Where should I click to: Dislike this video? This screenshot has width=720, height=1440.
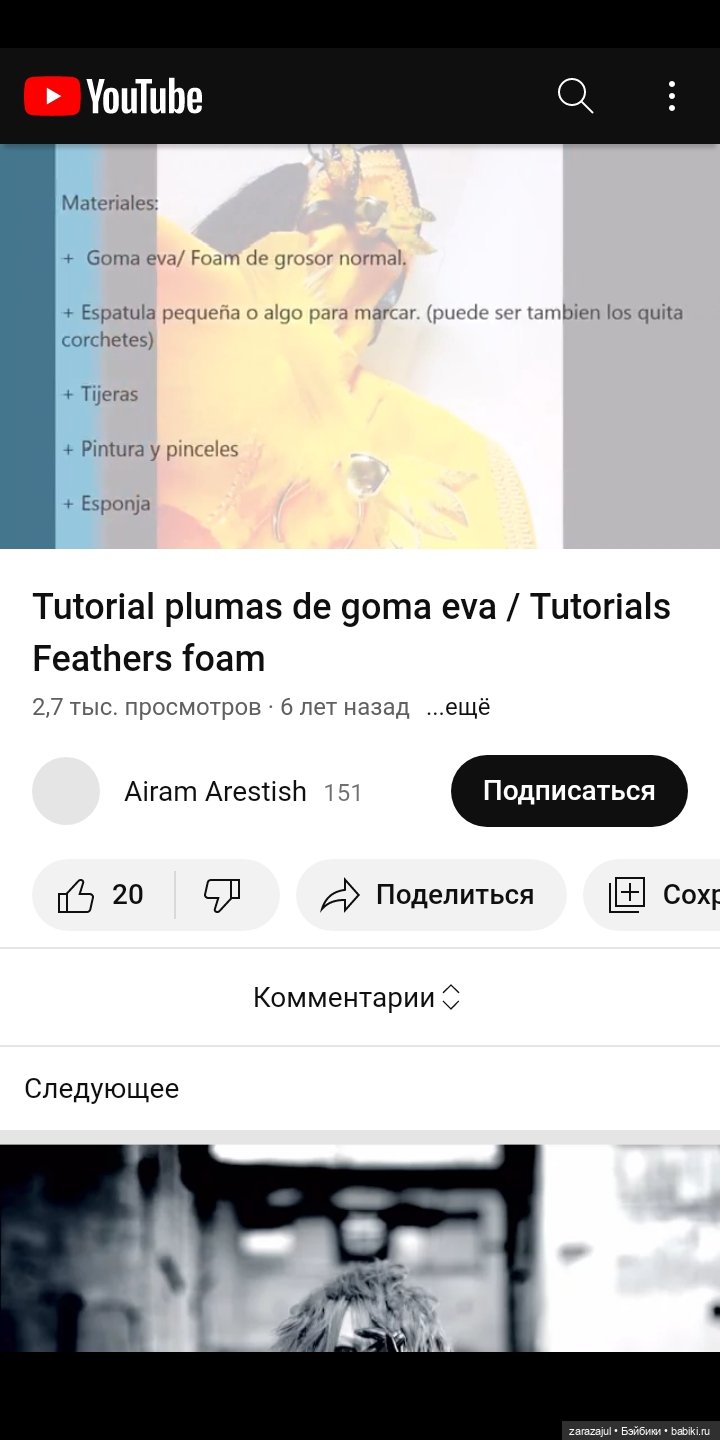222,895
